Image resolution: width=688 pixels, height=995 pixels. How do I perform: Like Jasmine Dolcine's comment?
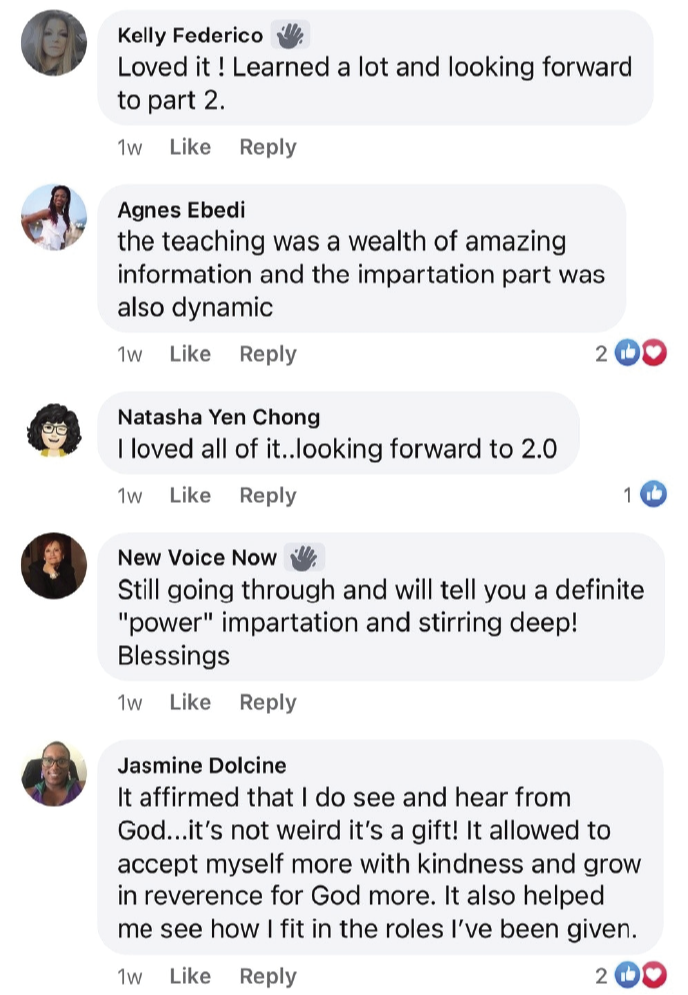click(x=190, y=976)
